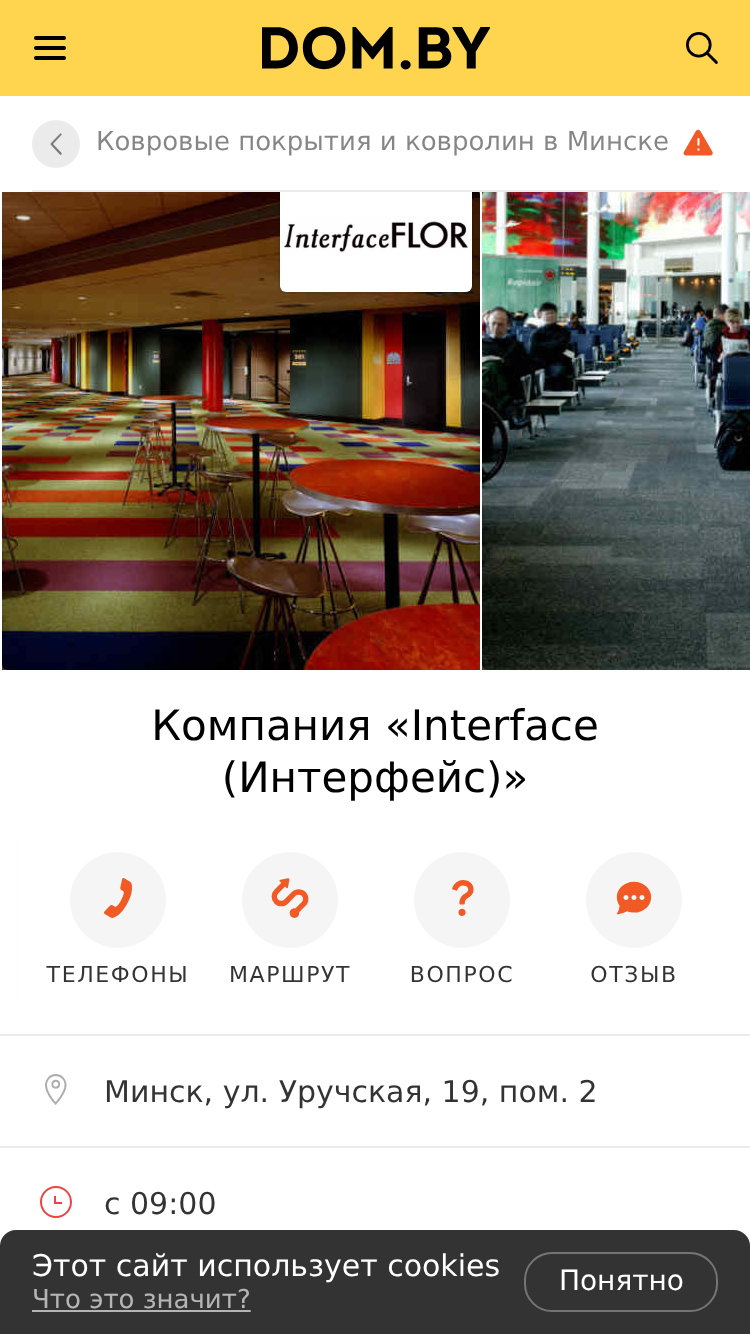The width and height of the screenshot is (750, 1334).
Task: Dismiss the cookie banner with Понятно
Action: [621, 1281]
